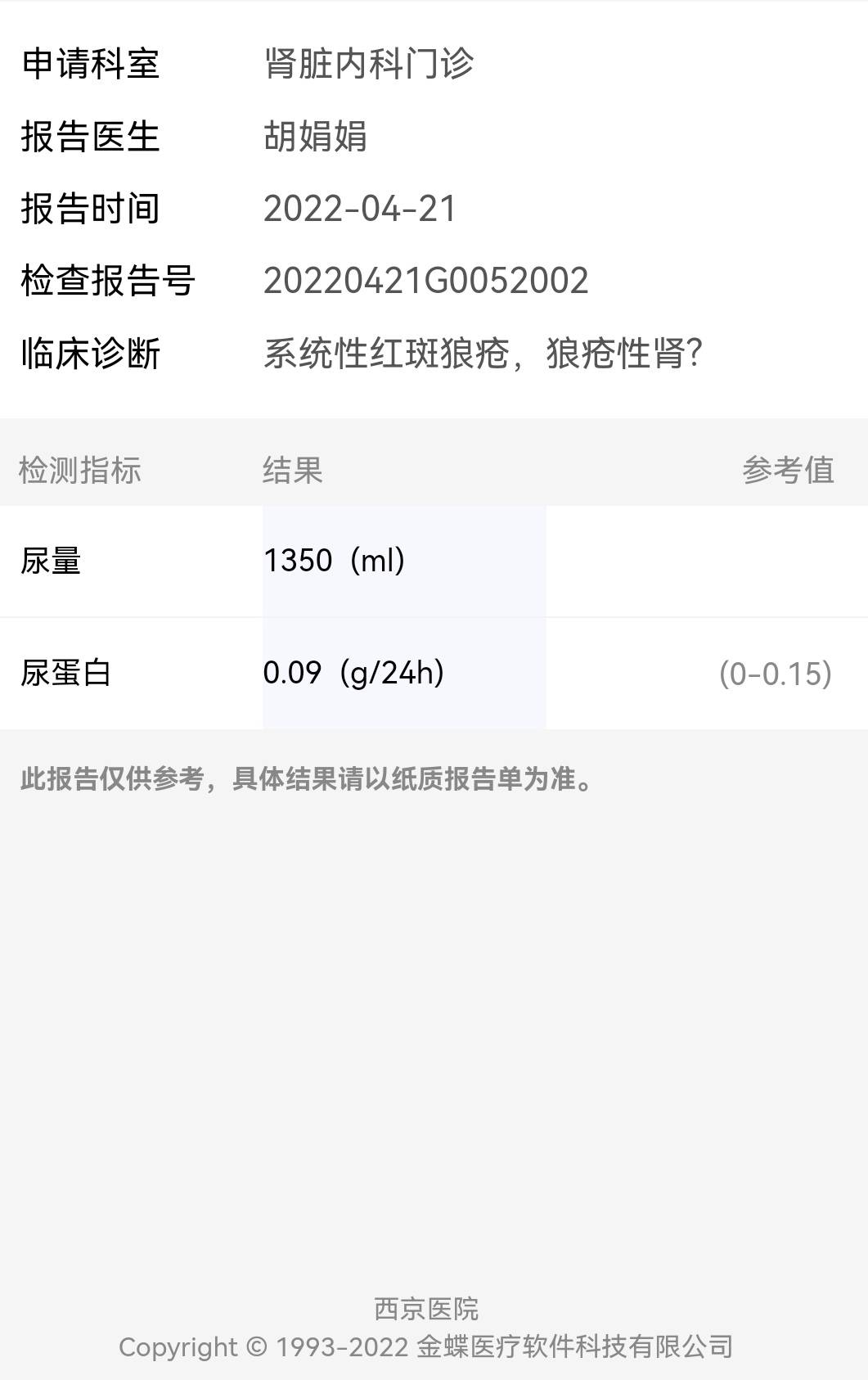Click the reporting doctor name 胡娟娟
The width and height of the screenshot is (868, 1380).
click(315, 139)
